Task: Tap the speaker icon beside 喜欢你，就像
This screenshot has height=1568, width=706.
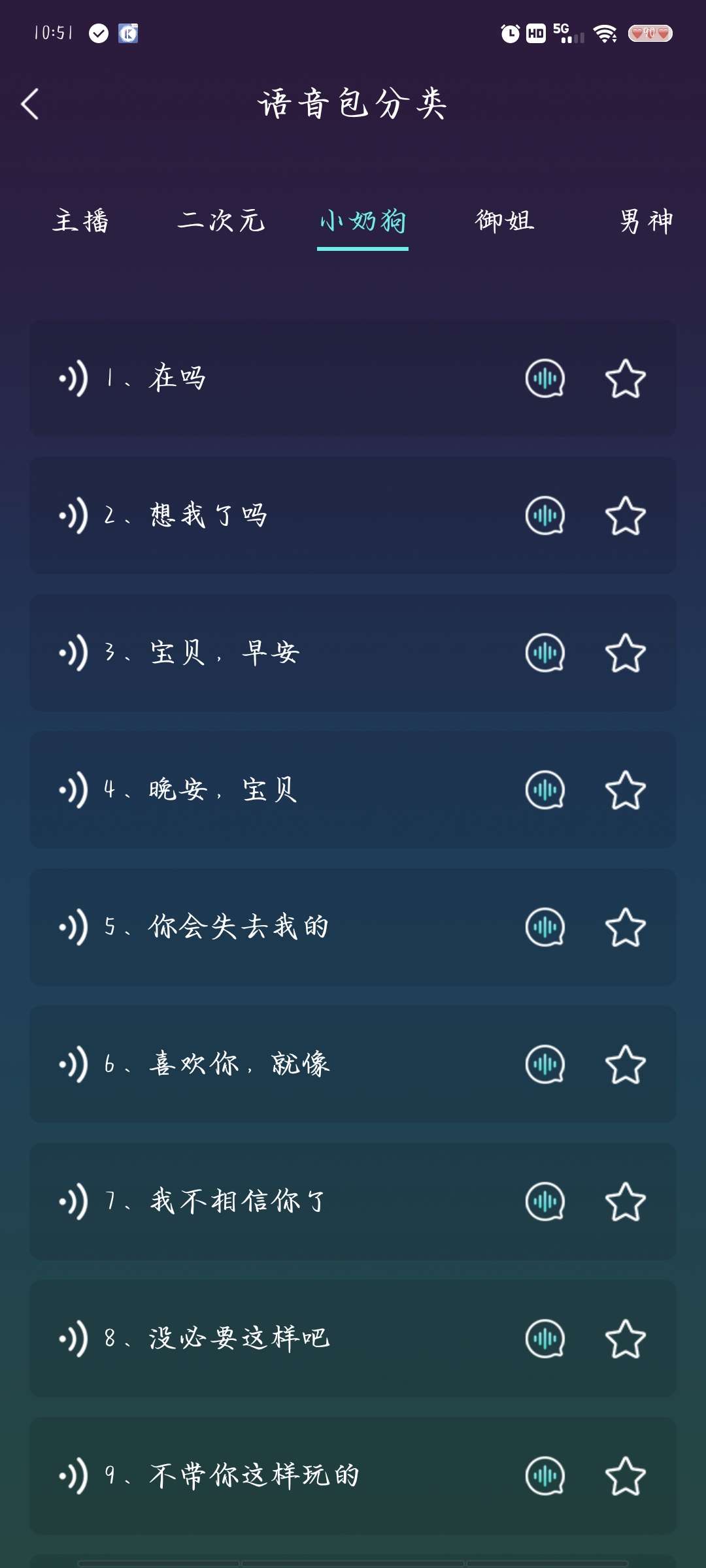Action: point(545,1064)
